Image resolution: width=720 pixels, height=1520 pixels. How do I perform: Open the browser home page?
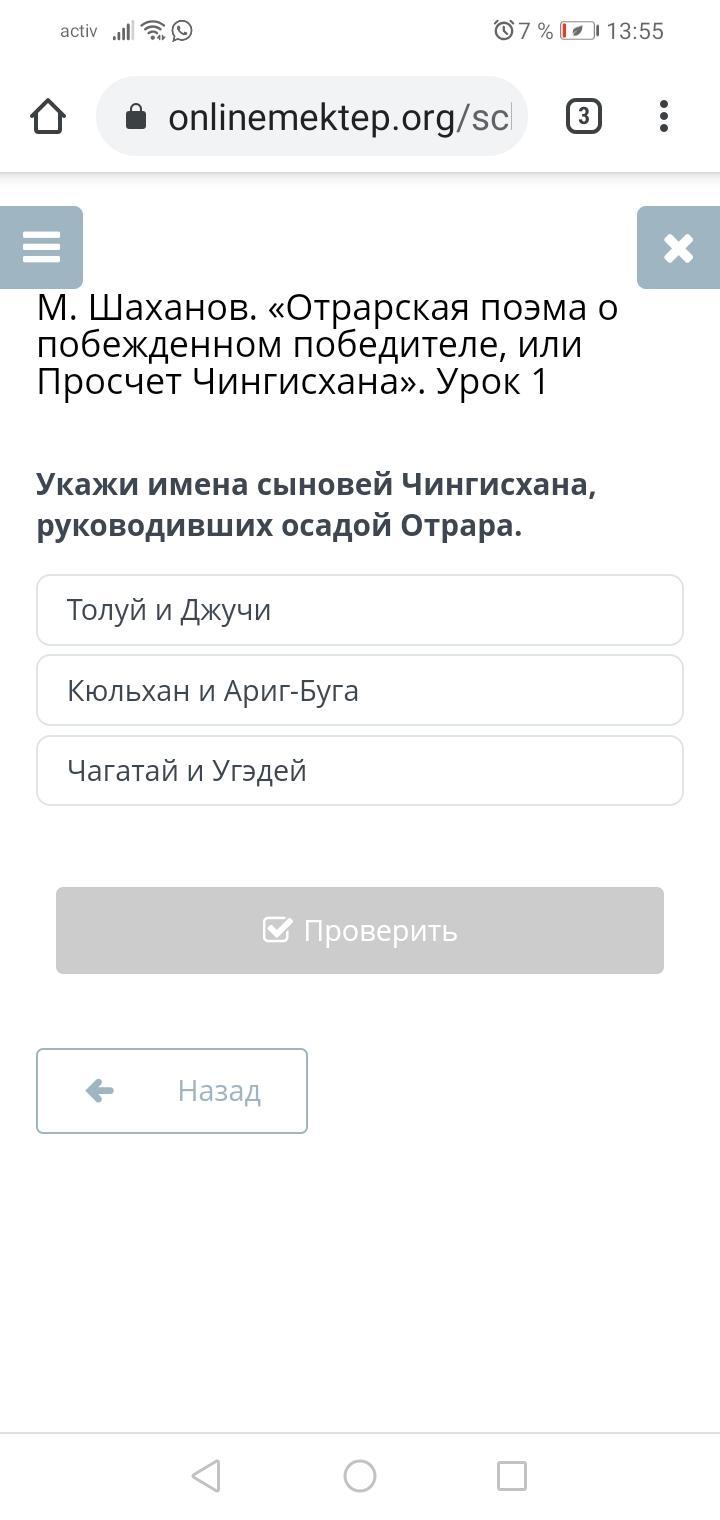click(48, 117)
